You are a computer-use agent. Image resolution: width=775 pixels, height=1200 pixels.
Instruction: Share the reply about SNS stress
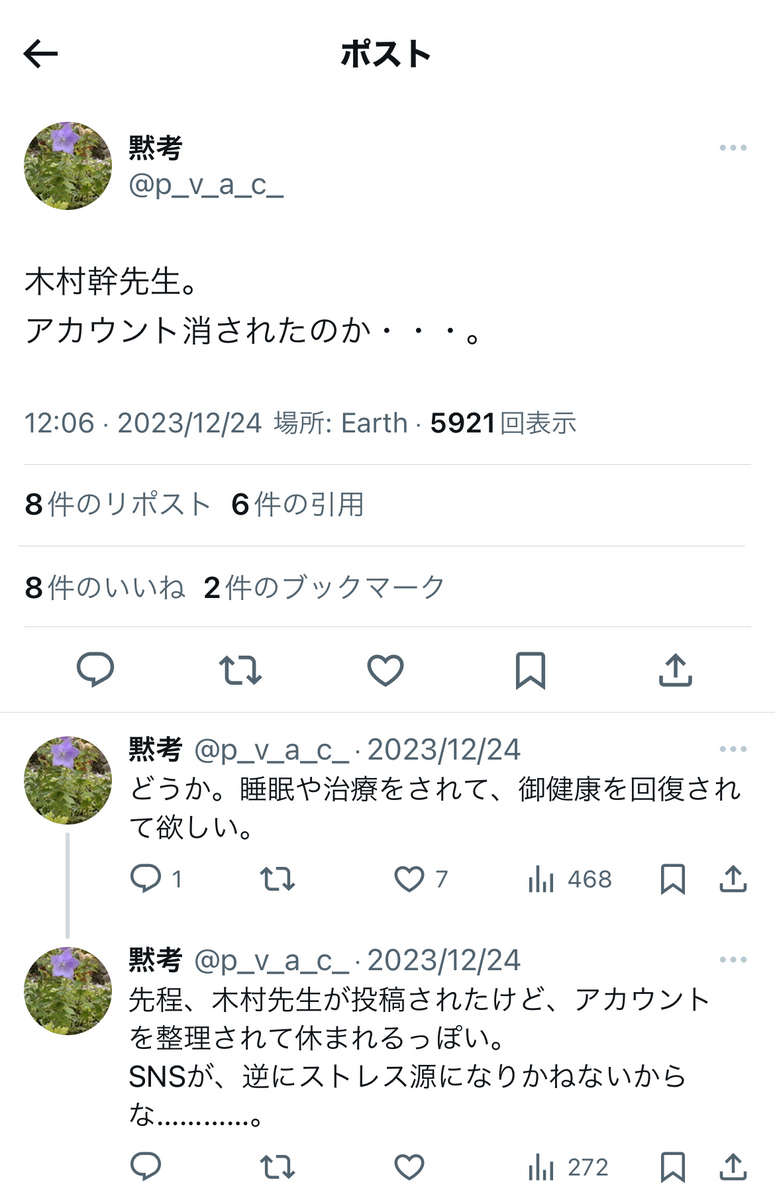click(x=733, y=1167)
